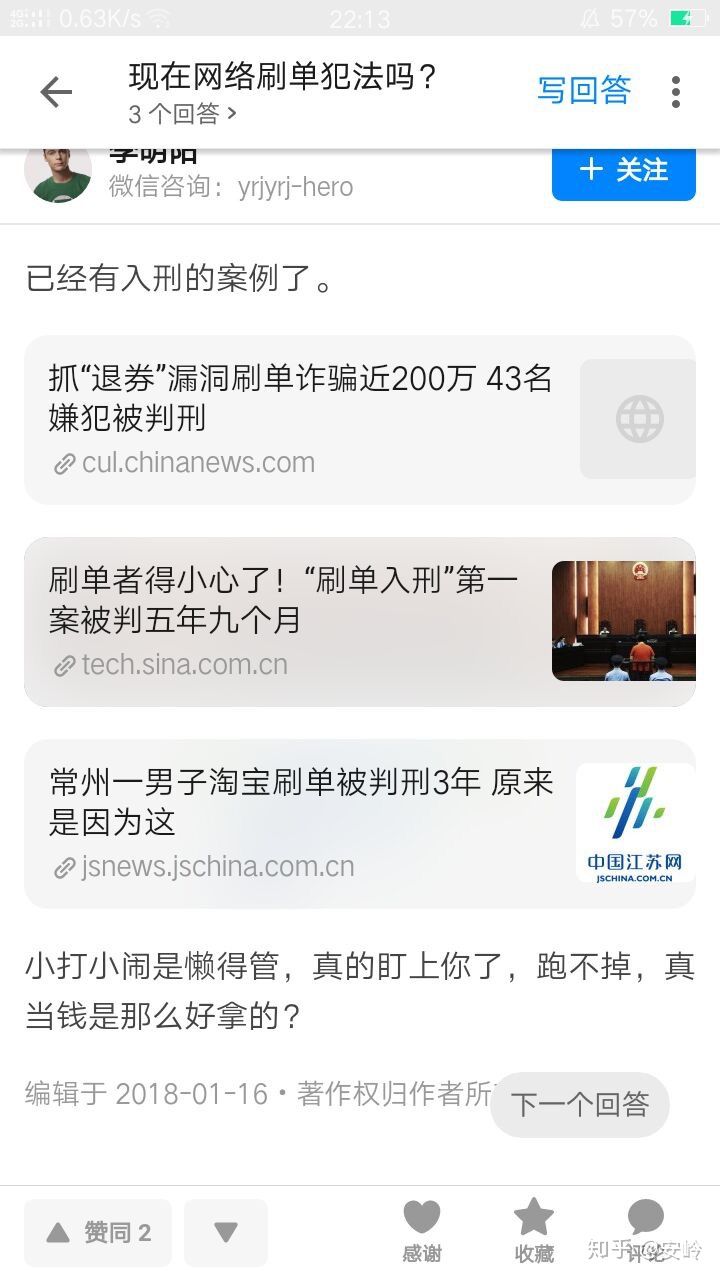Jump to 下一个回答 next answer
Screen dimensions: 720x1280
(580, 1104)
